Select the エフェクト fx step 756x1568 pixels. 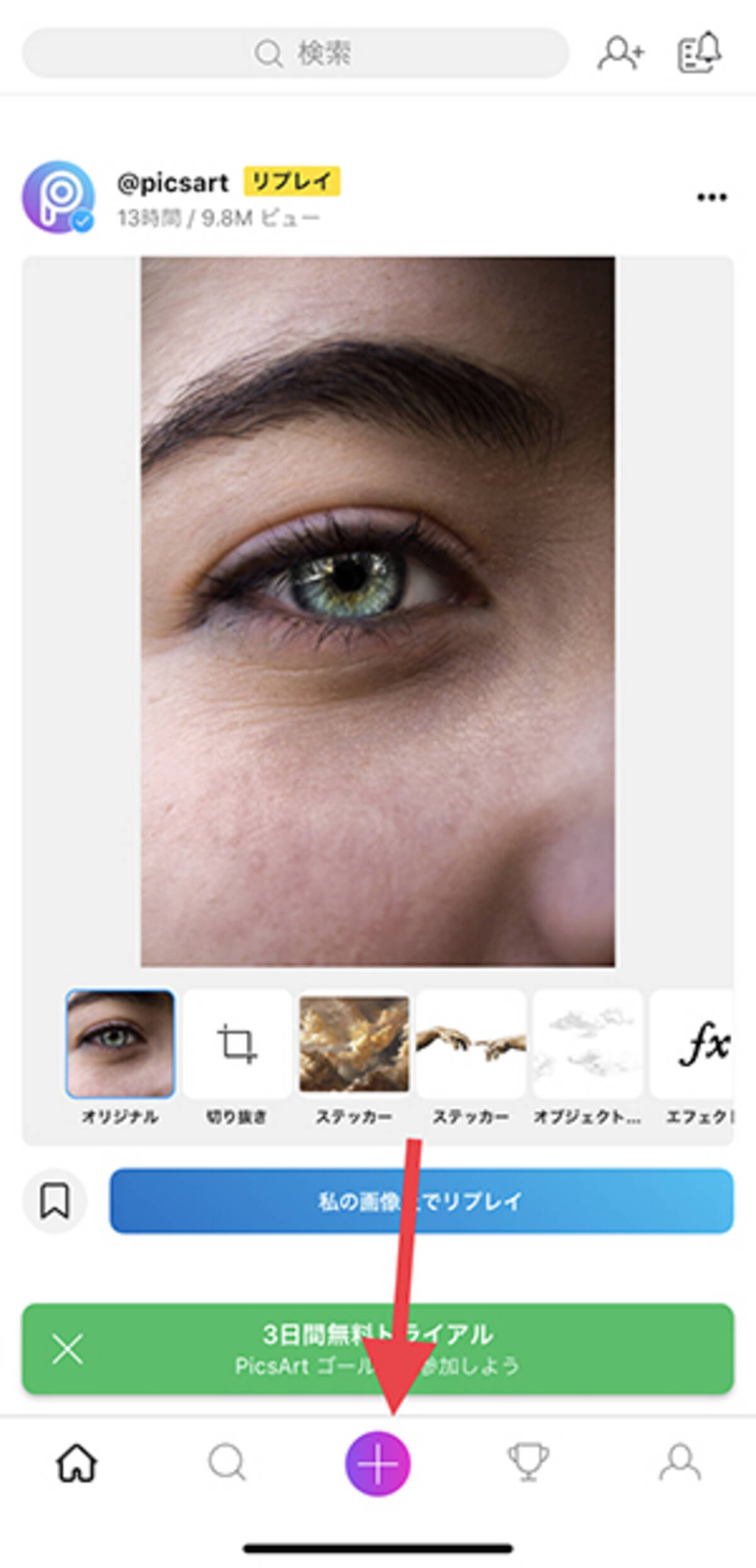click(699, 1044)
